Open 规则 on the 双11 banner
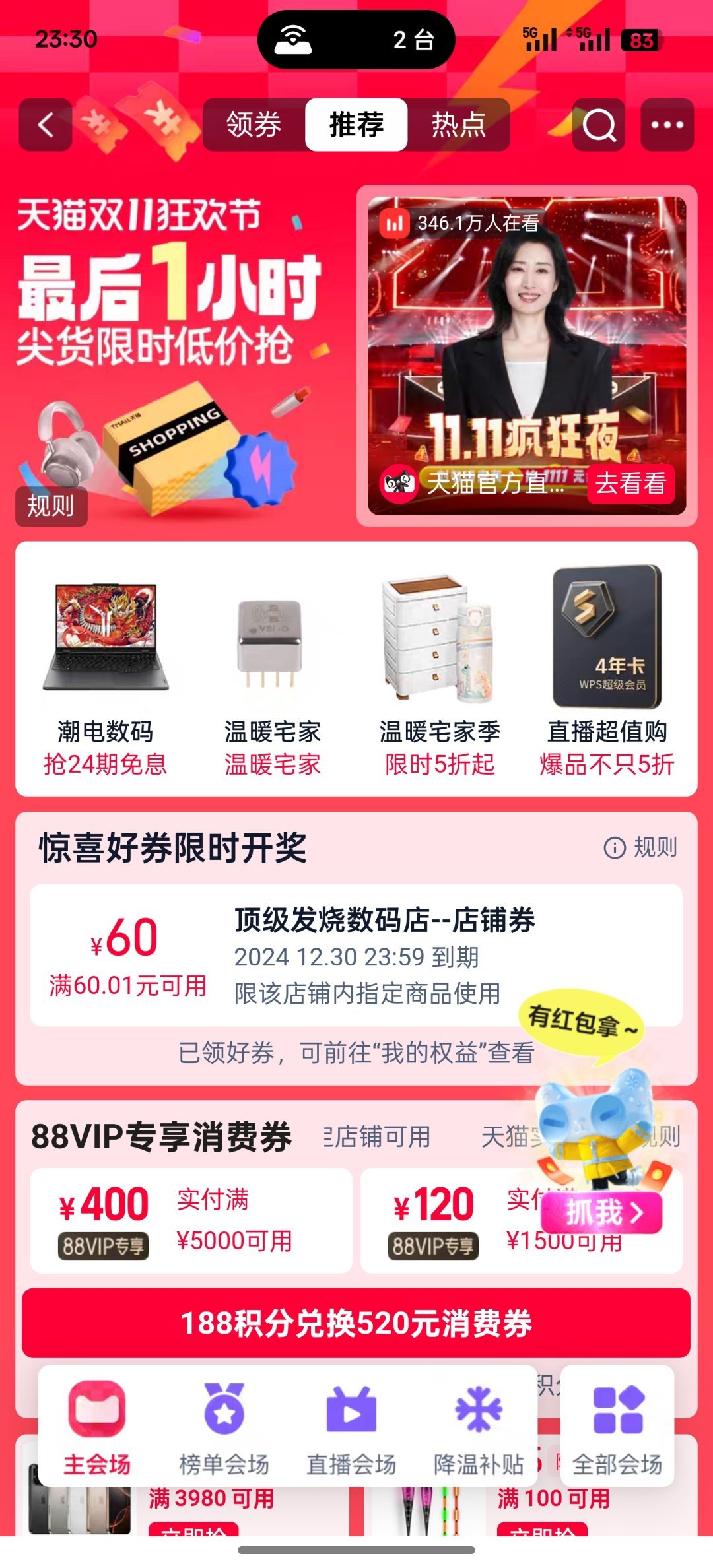 coord(51,506)
